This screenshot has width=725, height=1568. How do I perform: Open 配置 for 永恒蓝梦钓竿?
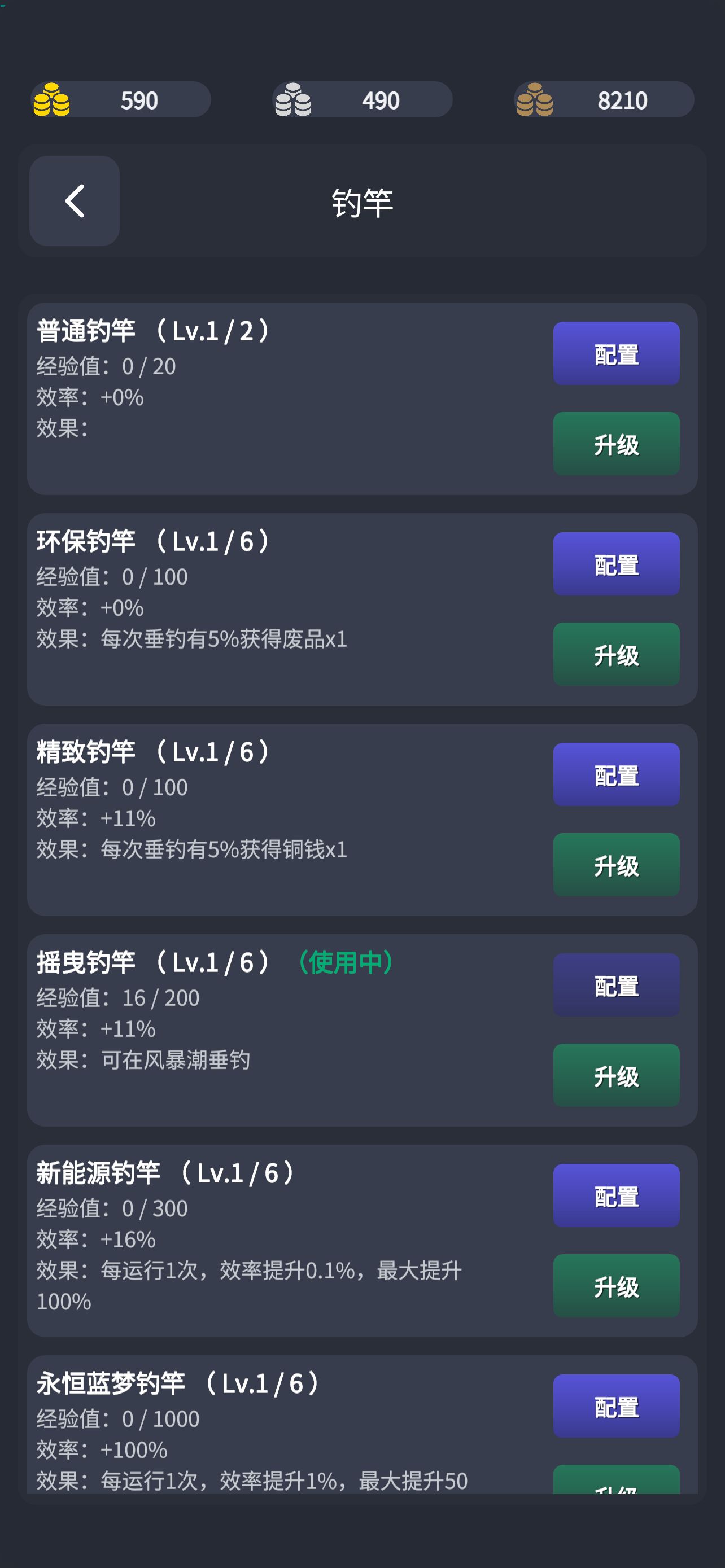616,1406
